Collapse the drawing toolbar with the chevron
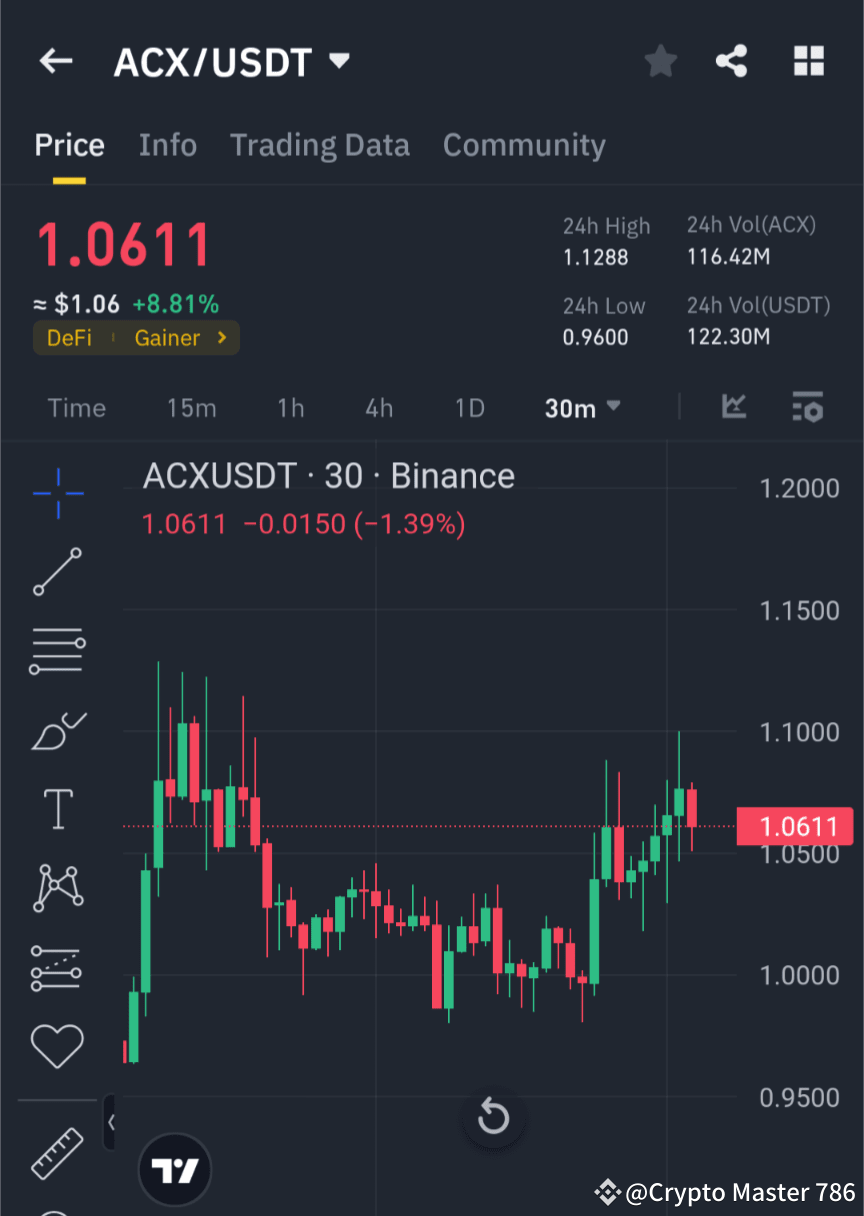The image size is (864, 1216). pyautogui.click(x=110, y=1122)
